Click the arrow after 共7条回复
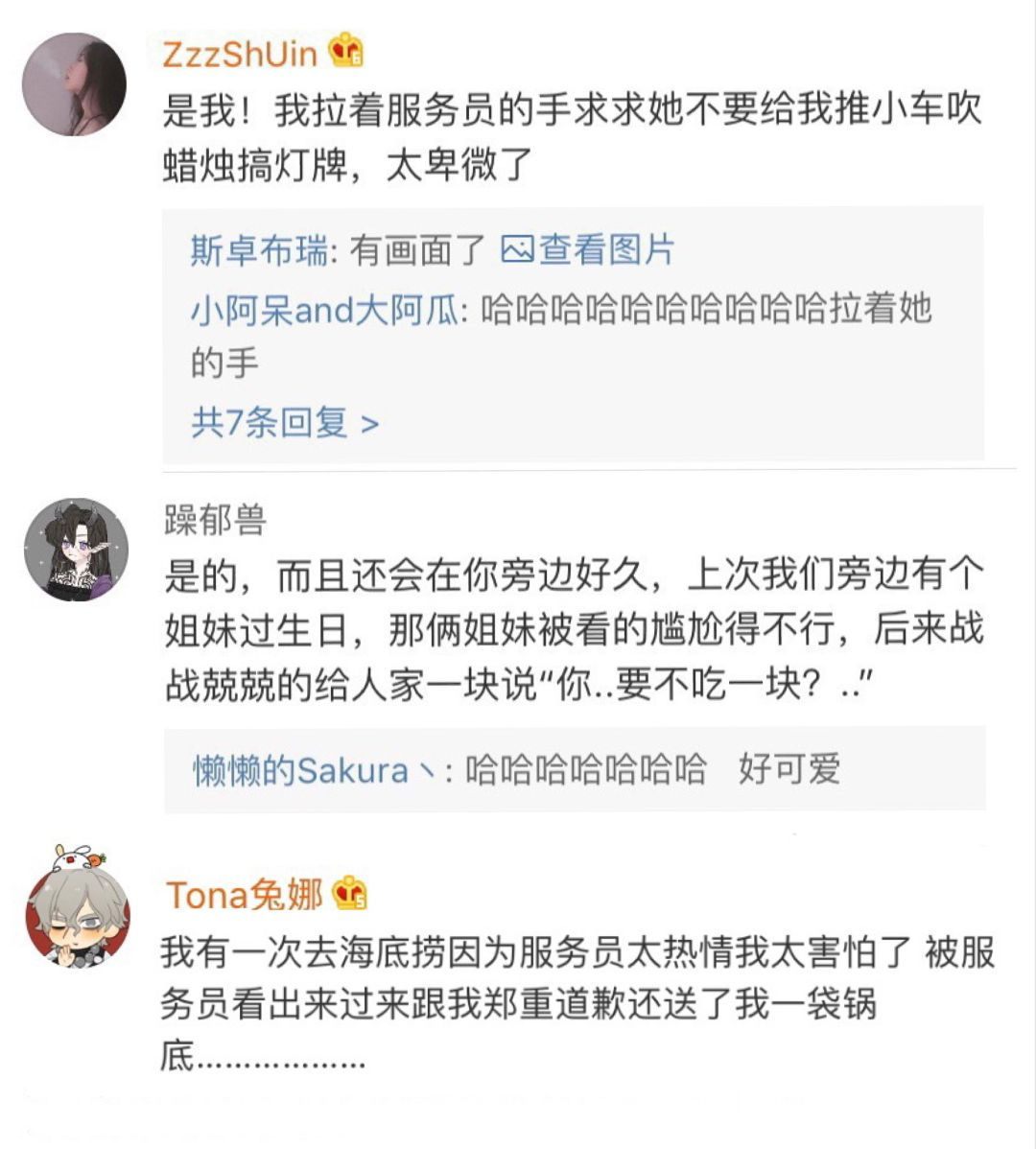The height and width of the screenshot is (1149, 1036). point(369,425)
